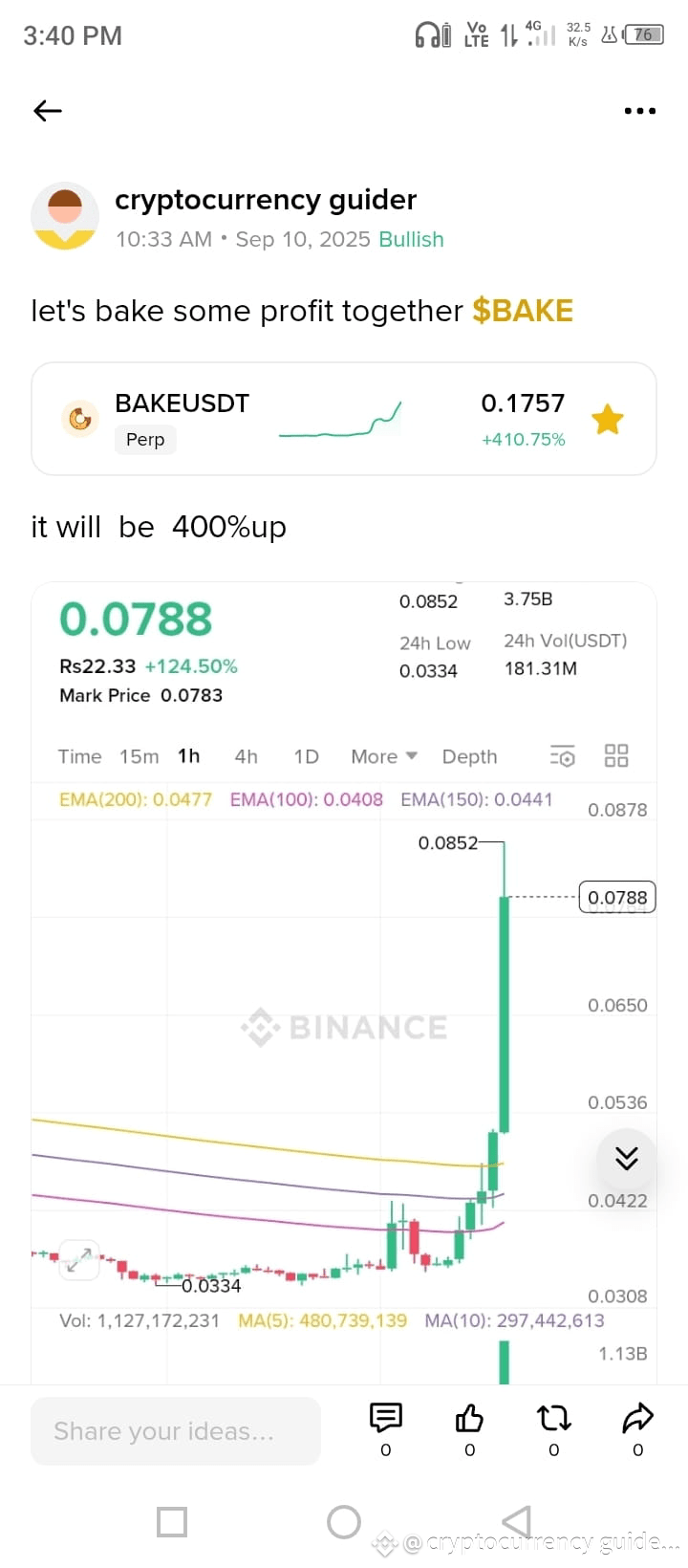Open recent apps with square button

click(x=172, y=1521)
